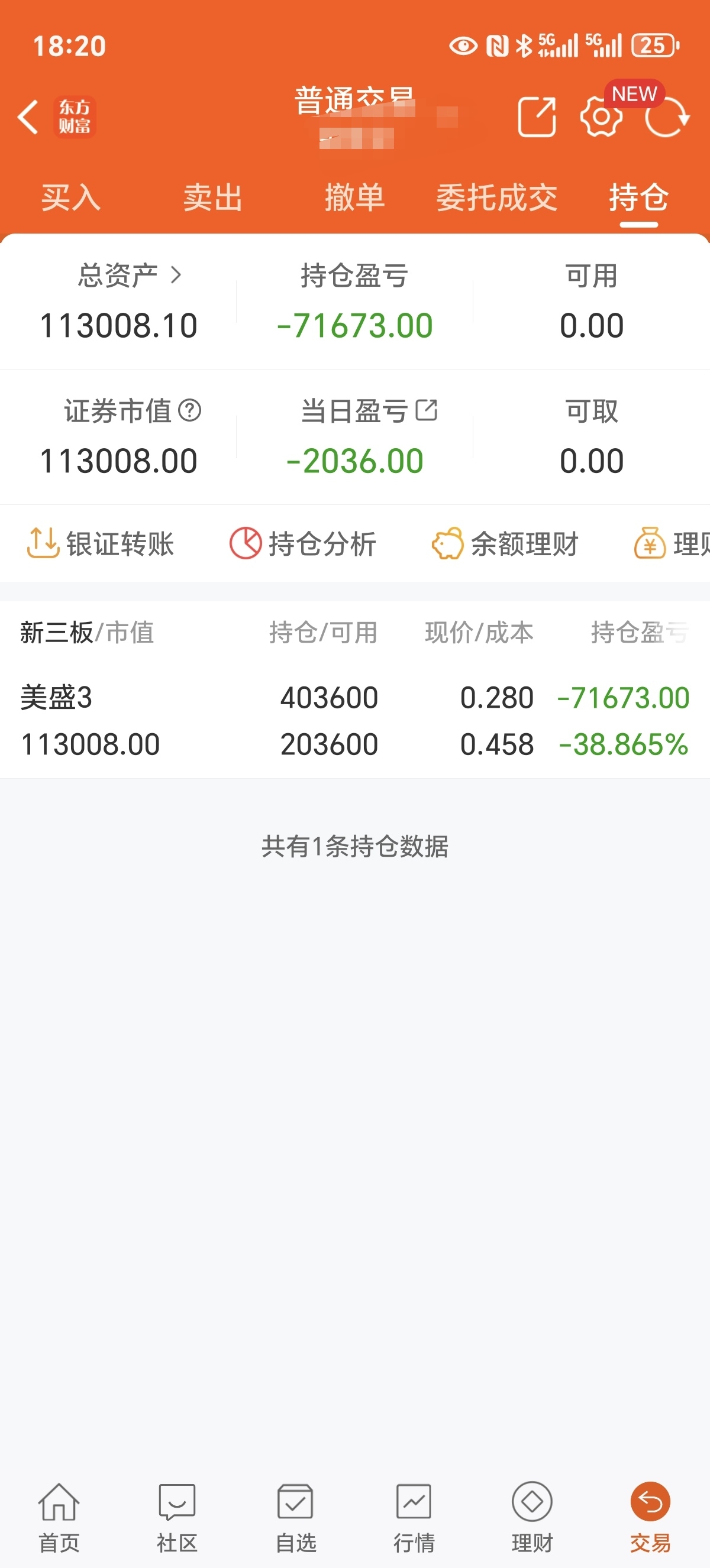This screenshot has width=710, height=1568.
Task: Open 持仓分析
Action: pyautogui.click(x=302, y=543)
